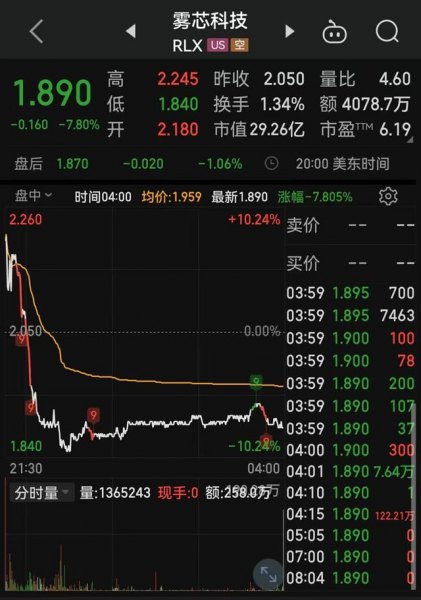Open the robot assistant icon
421x600 pixels.
pos(335,31)
